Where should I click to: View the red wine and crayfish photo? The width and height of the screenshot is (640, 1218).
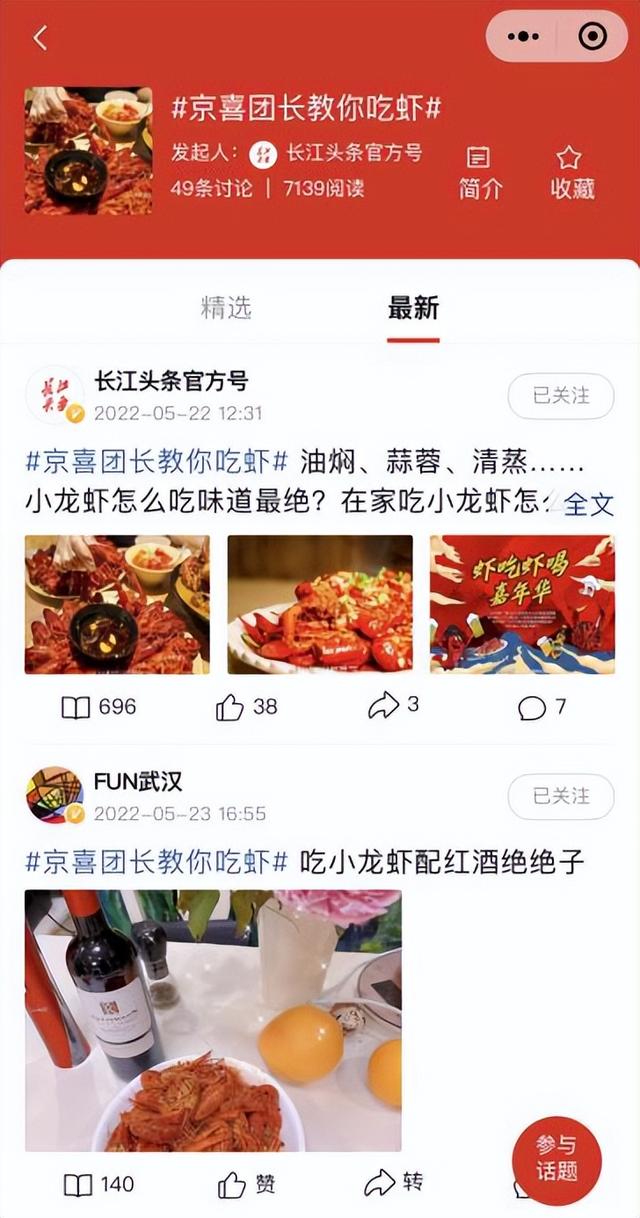tap(213, 1020)
